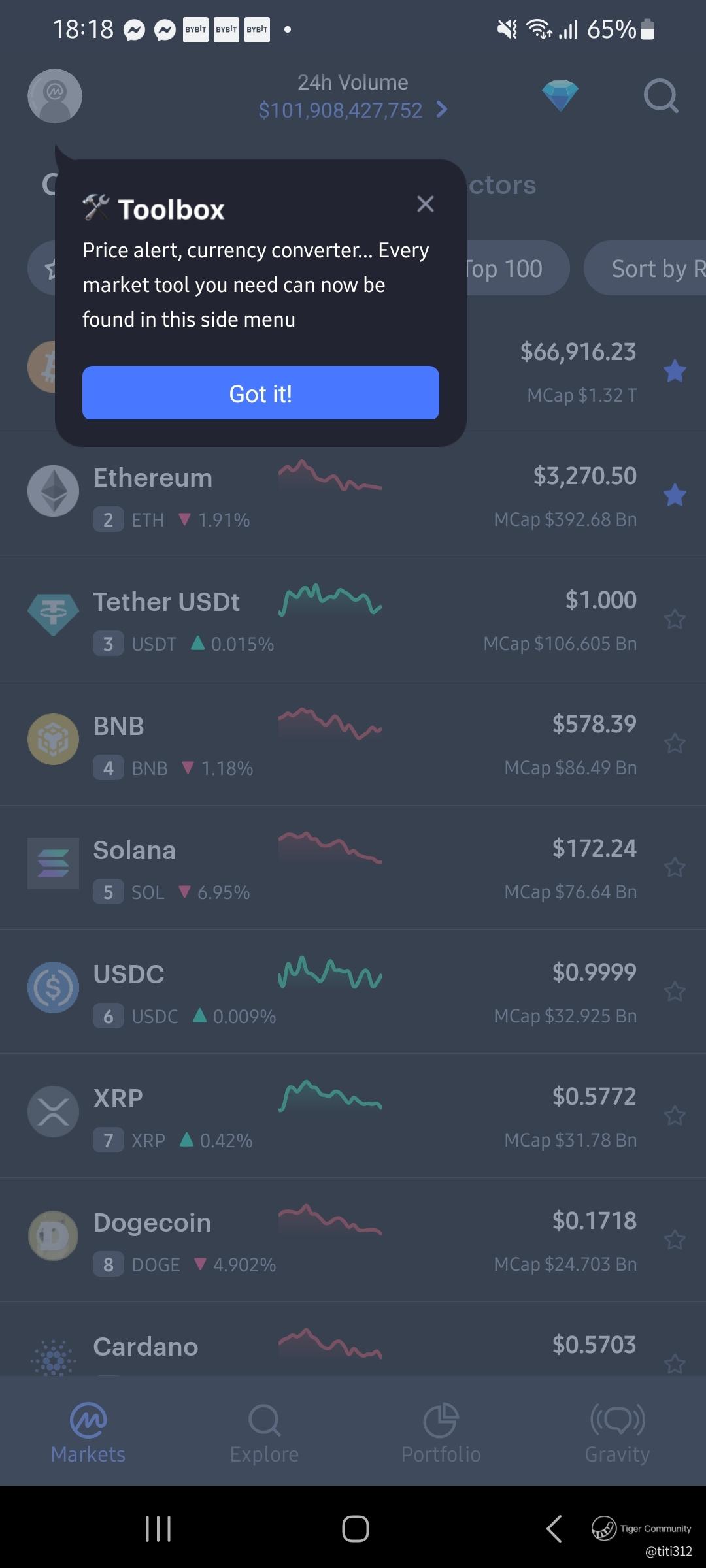Star Solana as favorite

coord(675,868)
